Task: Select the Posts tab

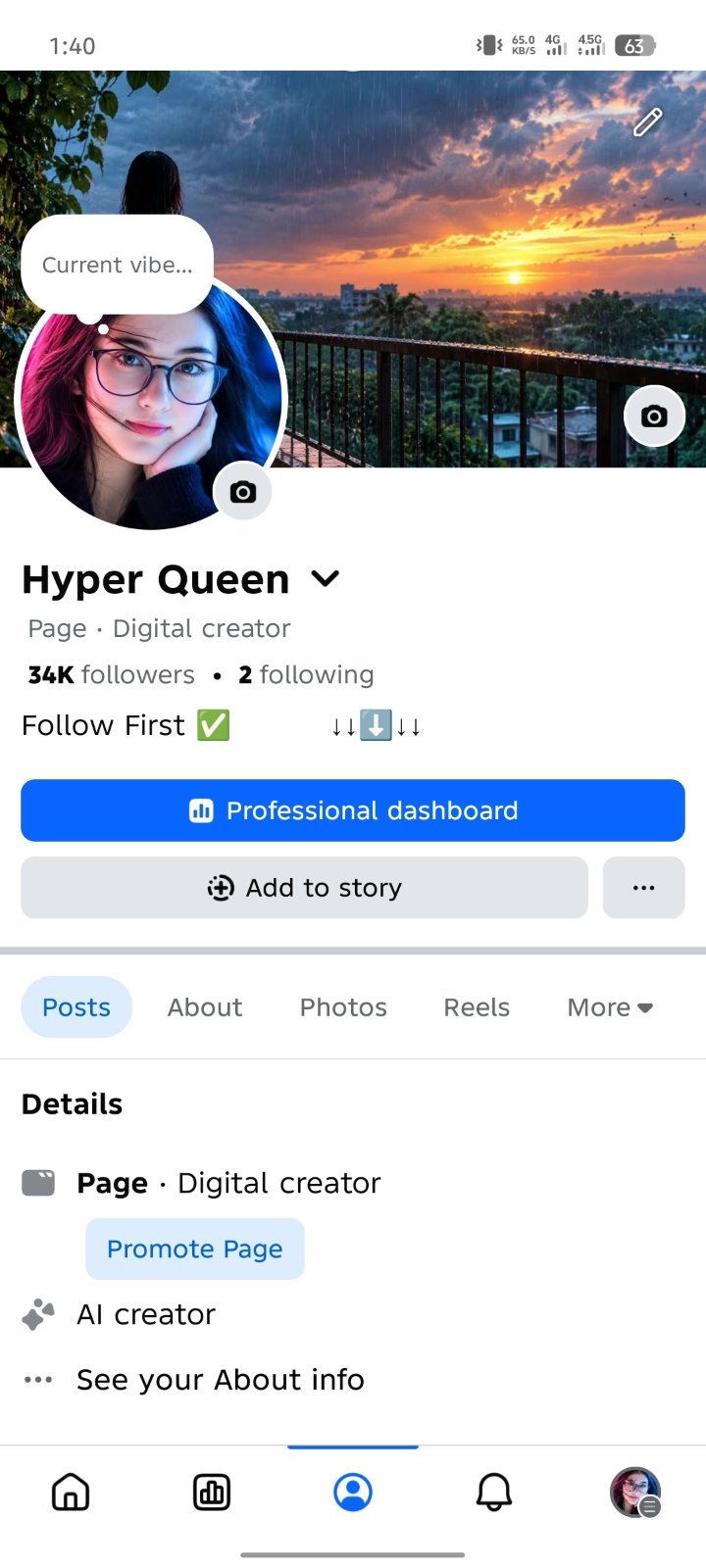Action: coord(76,1007)
